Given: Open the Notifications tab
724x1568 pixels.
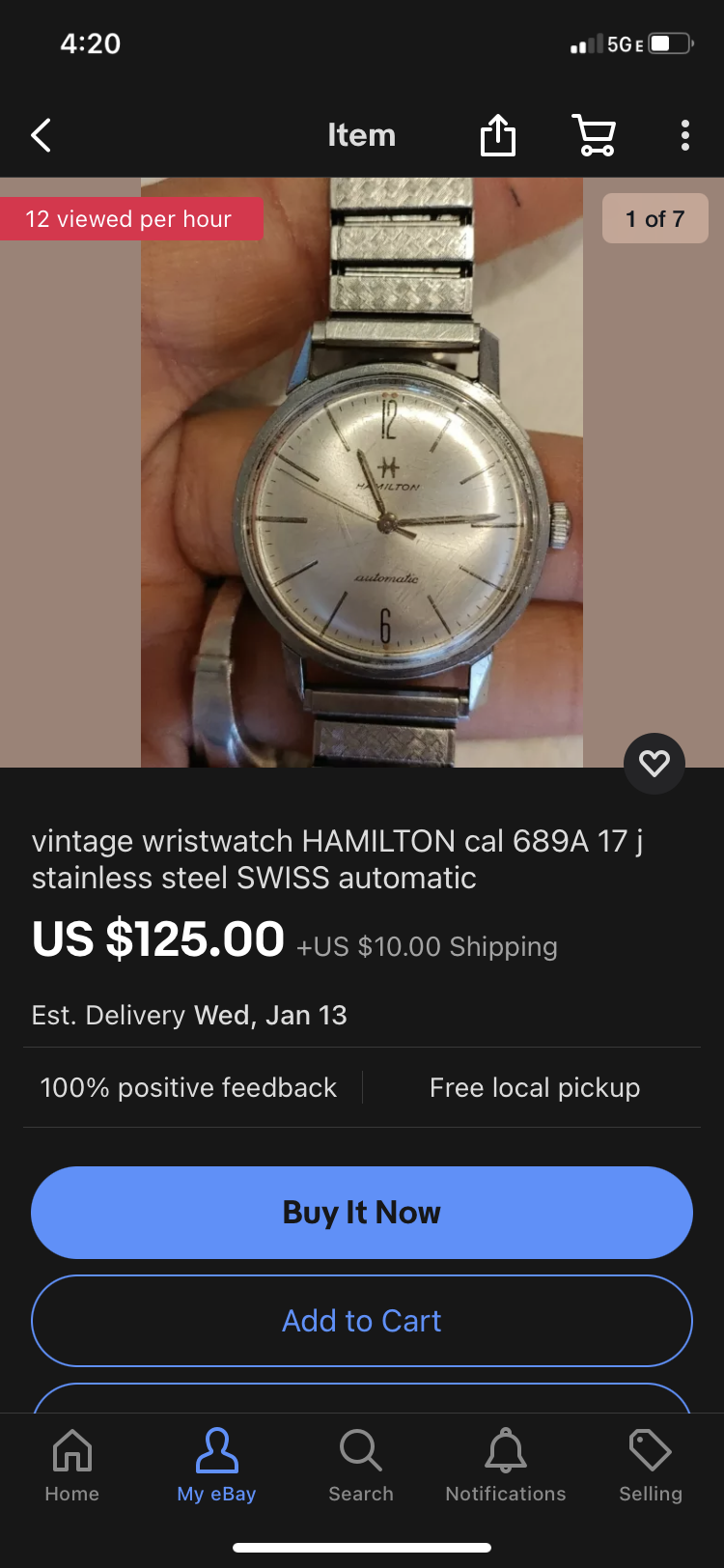Looking at the screenshot, I should [x=506, y=1466].
